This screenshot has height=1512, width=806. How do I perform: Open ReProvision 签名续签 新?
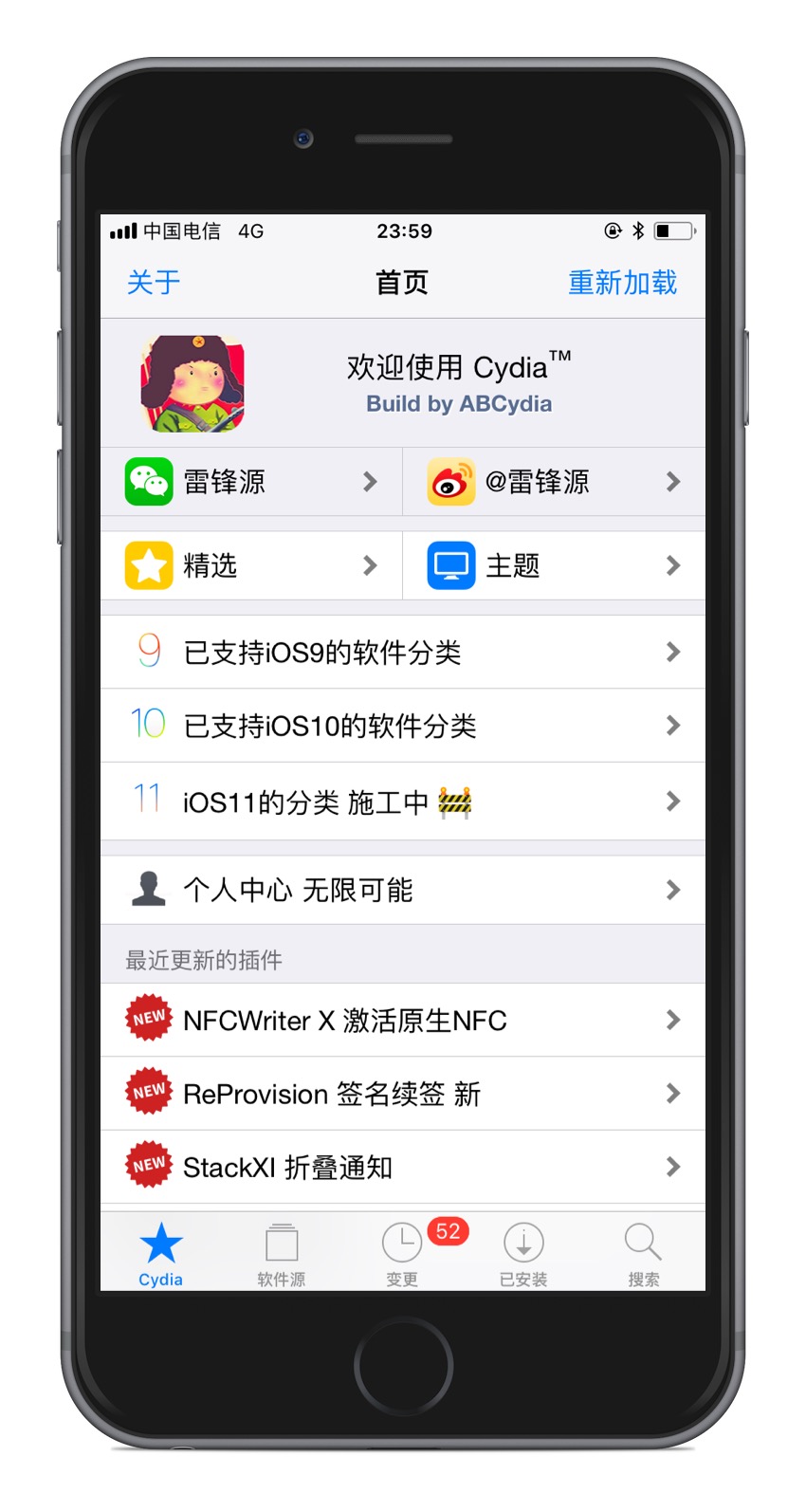403,1094
